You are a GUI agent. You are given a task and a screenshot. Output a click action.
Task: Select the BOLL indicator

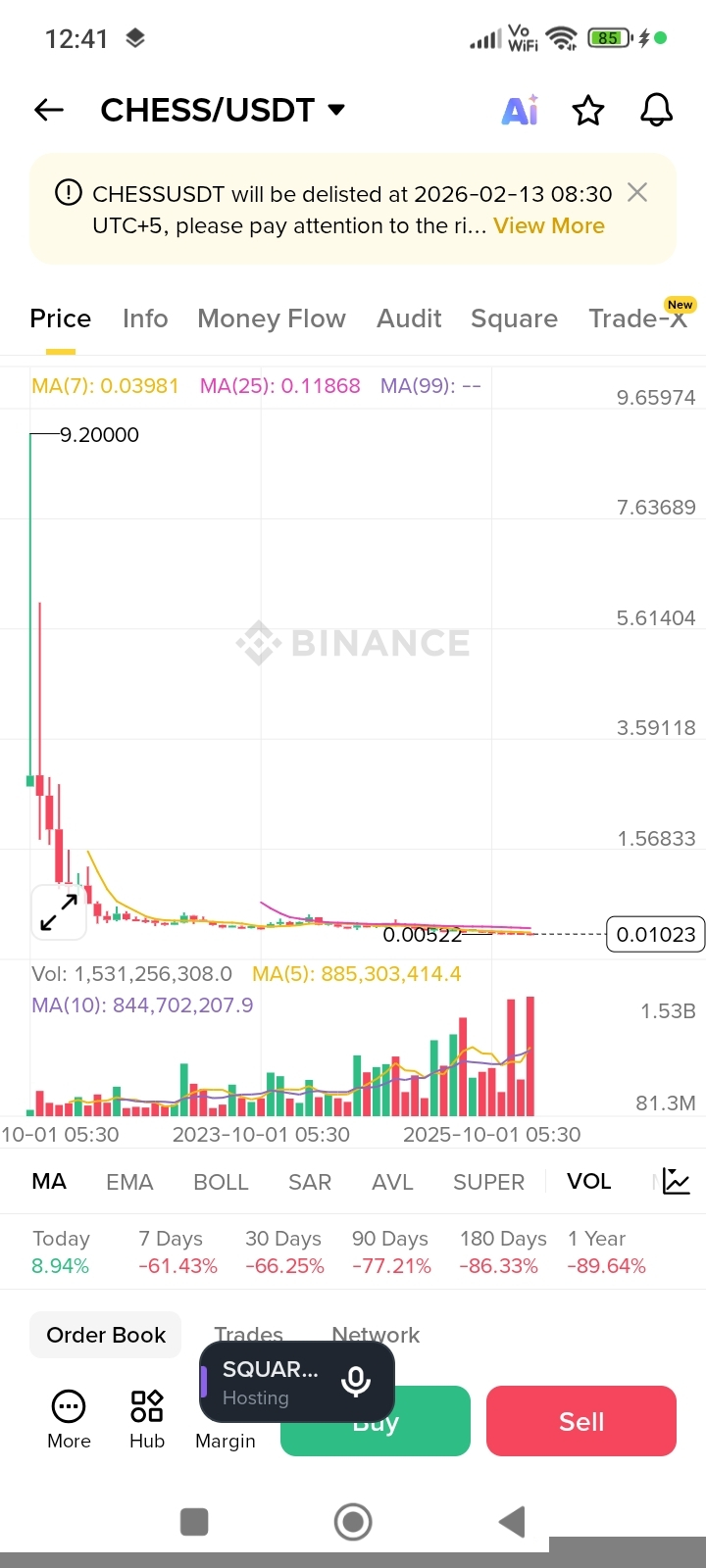point(221,1182)
